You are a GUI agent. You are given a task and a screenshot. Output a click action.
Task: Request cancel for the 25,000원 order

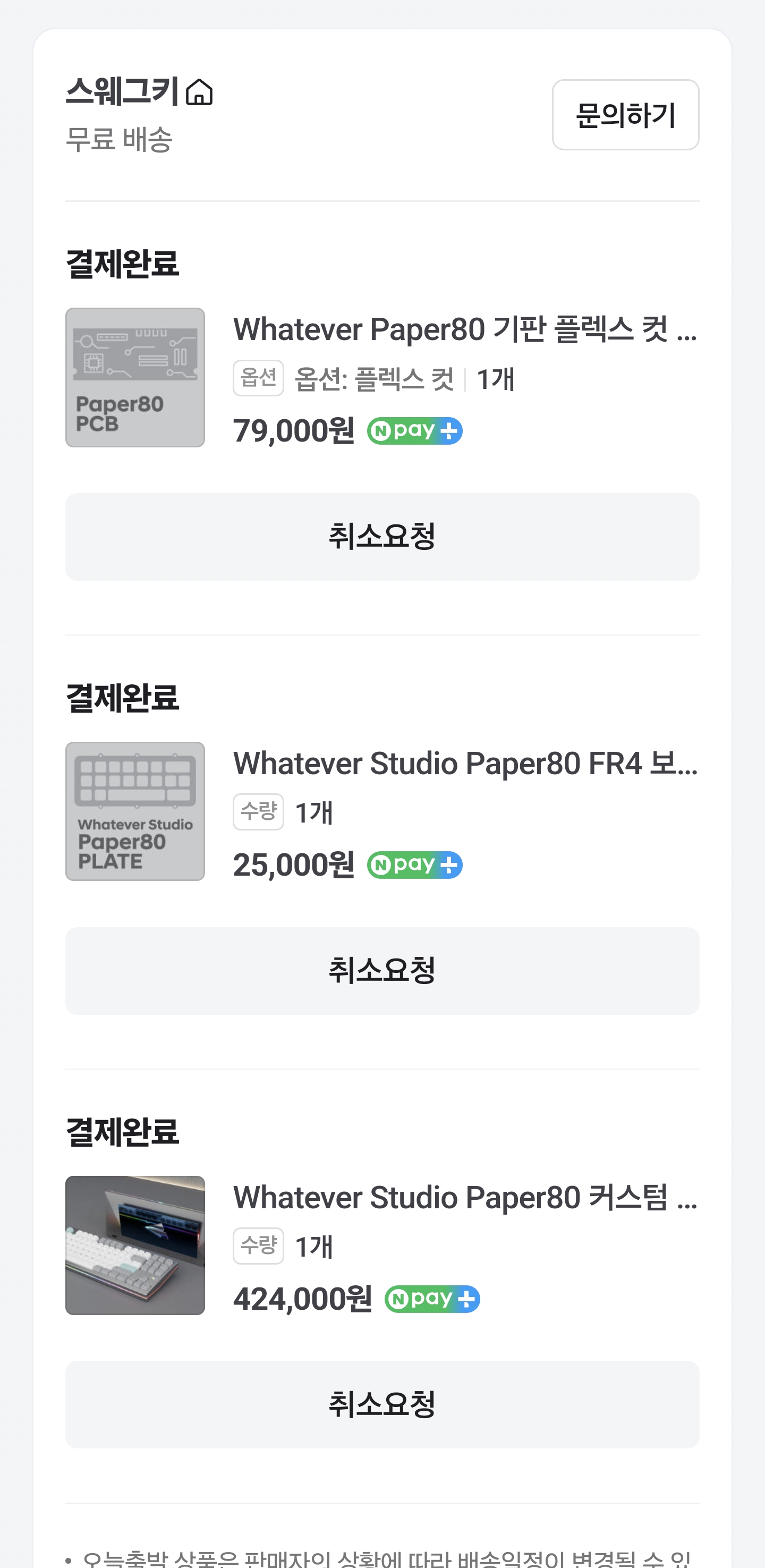tap(382, 971)
